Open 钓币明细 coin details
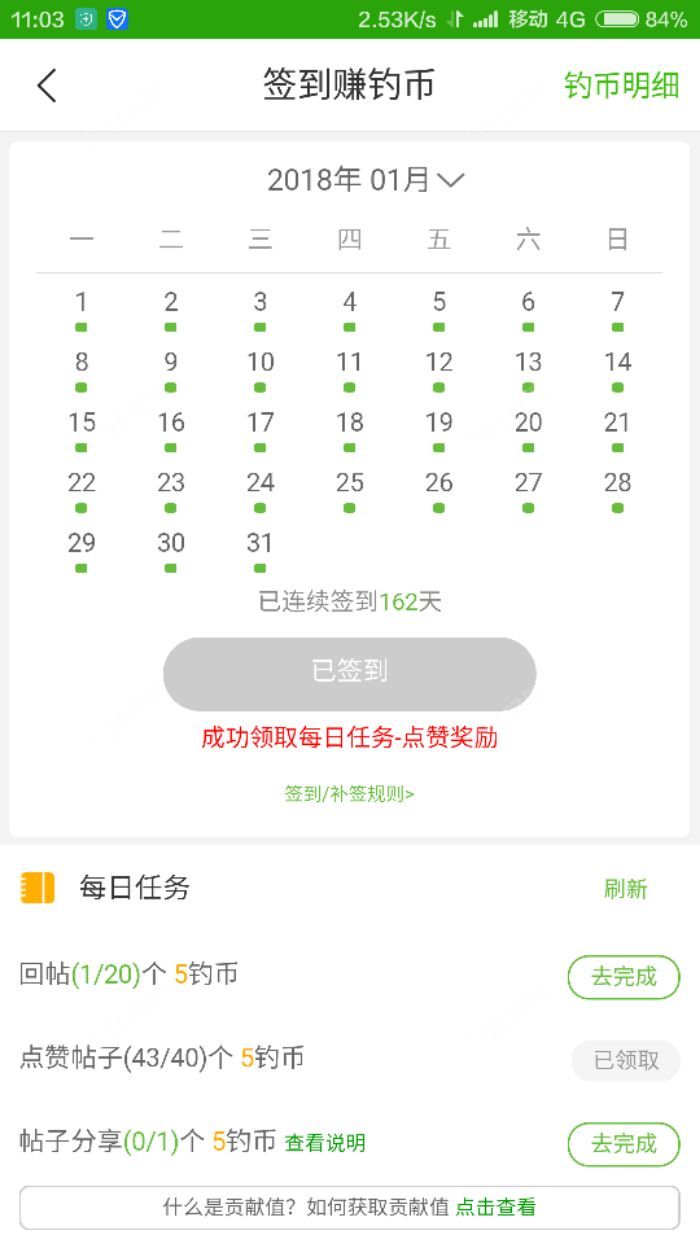Image resolution: width=700 pixels, height=1244 pixels. 621,86
